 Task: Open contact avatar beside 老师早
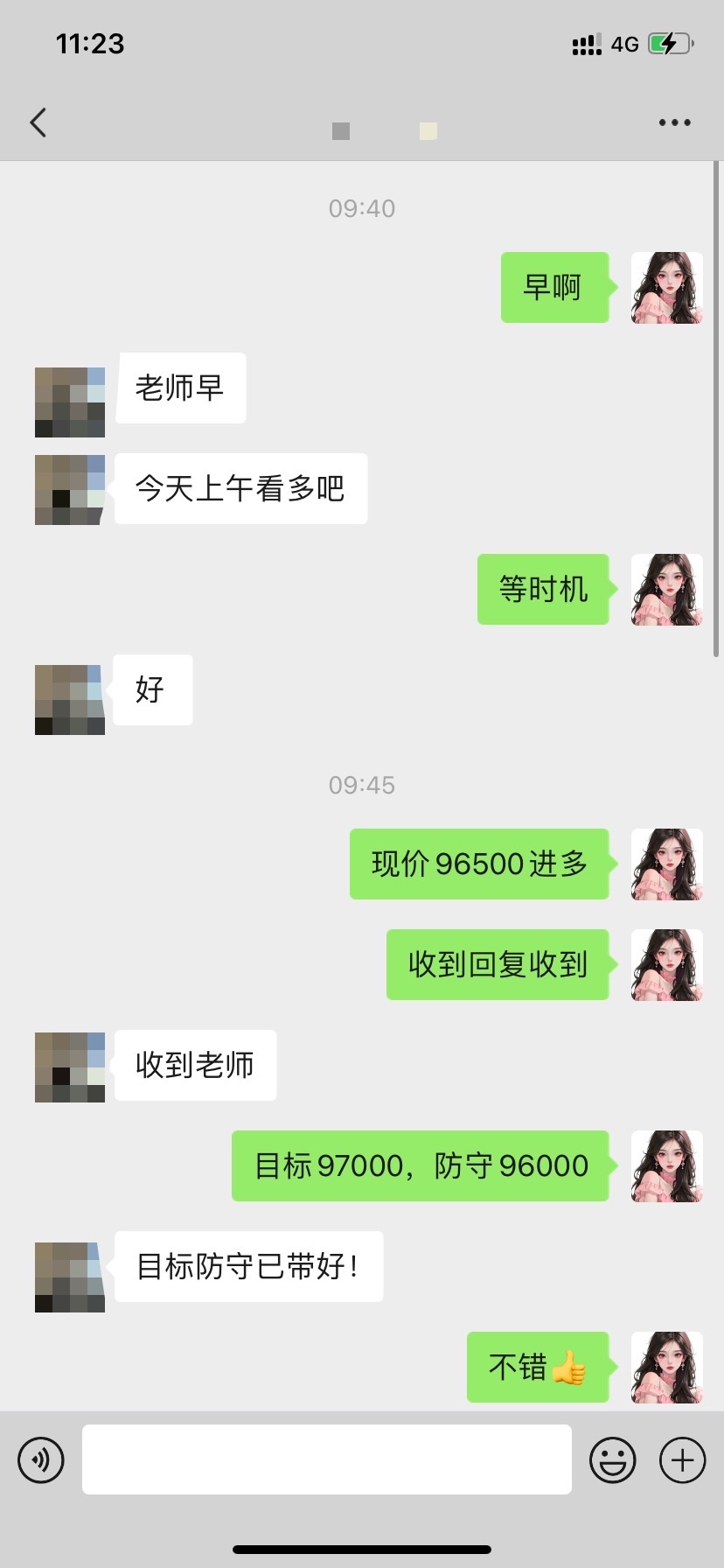click(70, 402)
